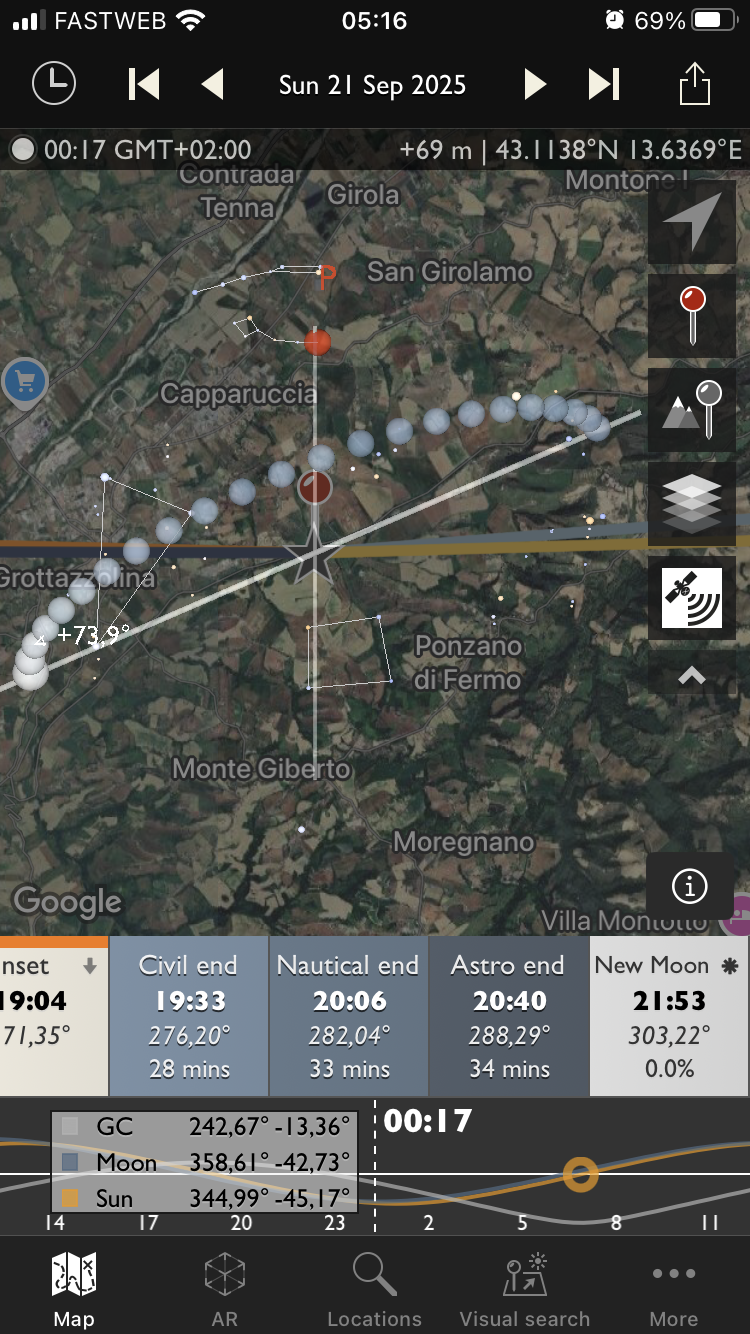Viewport: 750px width, 1334px height.
Task: Collapse the map tool column
Action: click(692, 676)
